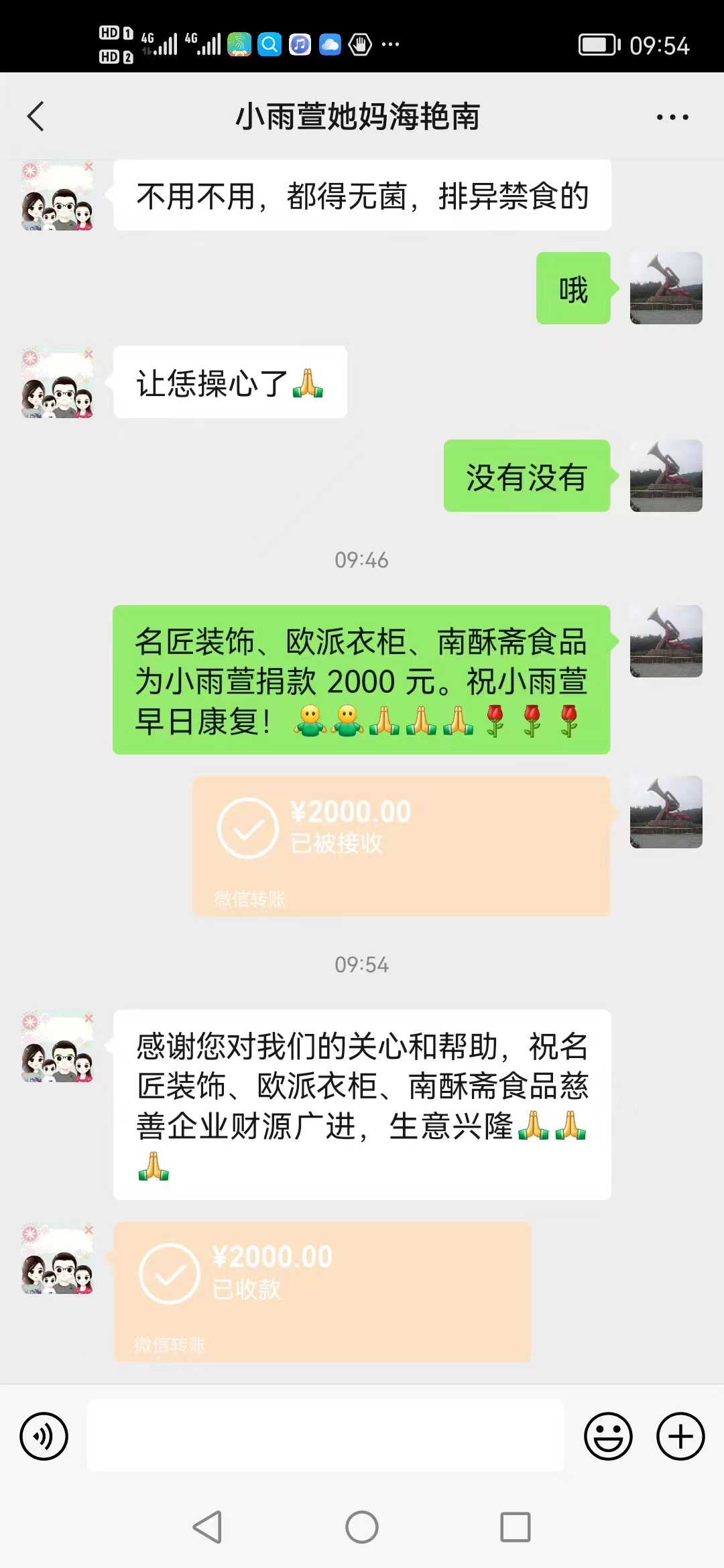Open the ¥2000.00 transfer marked 已收款

(x=322, y=1291)
